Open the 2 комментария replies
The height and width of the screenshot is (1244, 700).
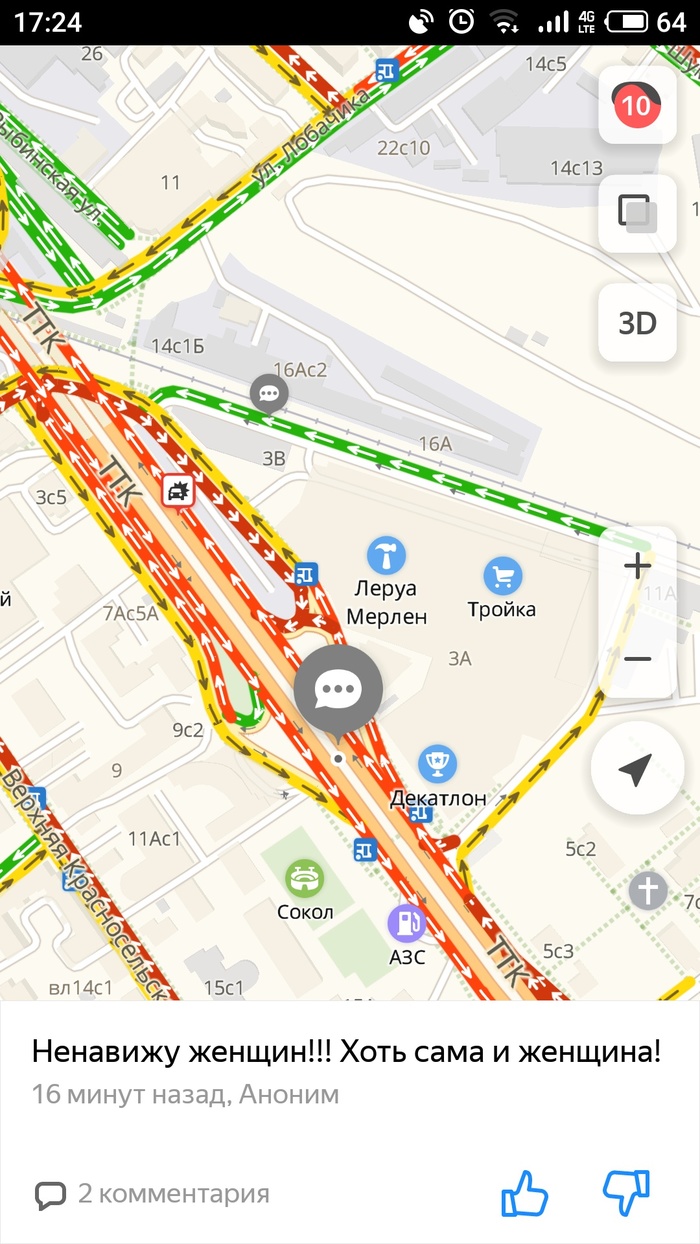point(153,1193)
